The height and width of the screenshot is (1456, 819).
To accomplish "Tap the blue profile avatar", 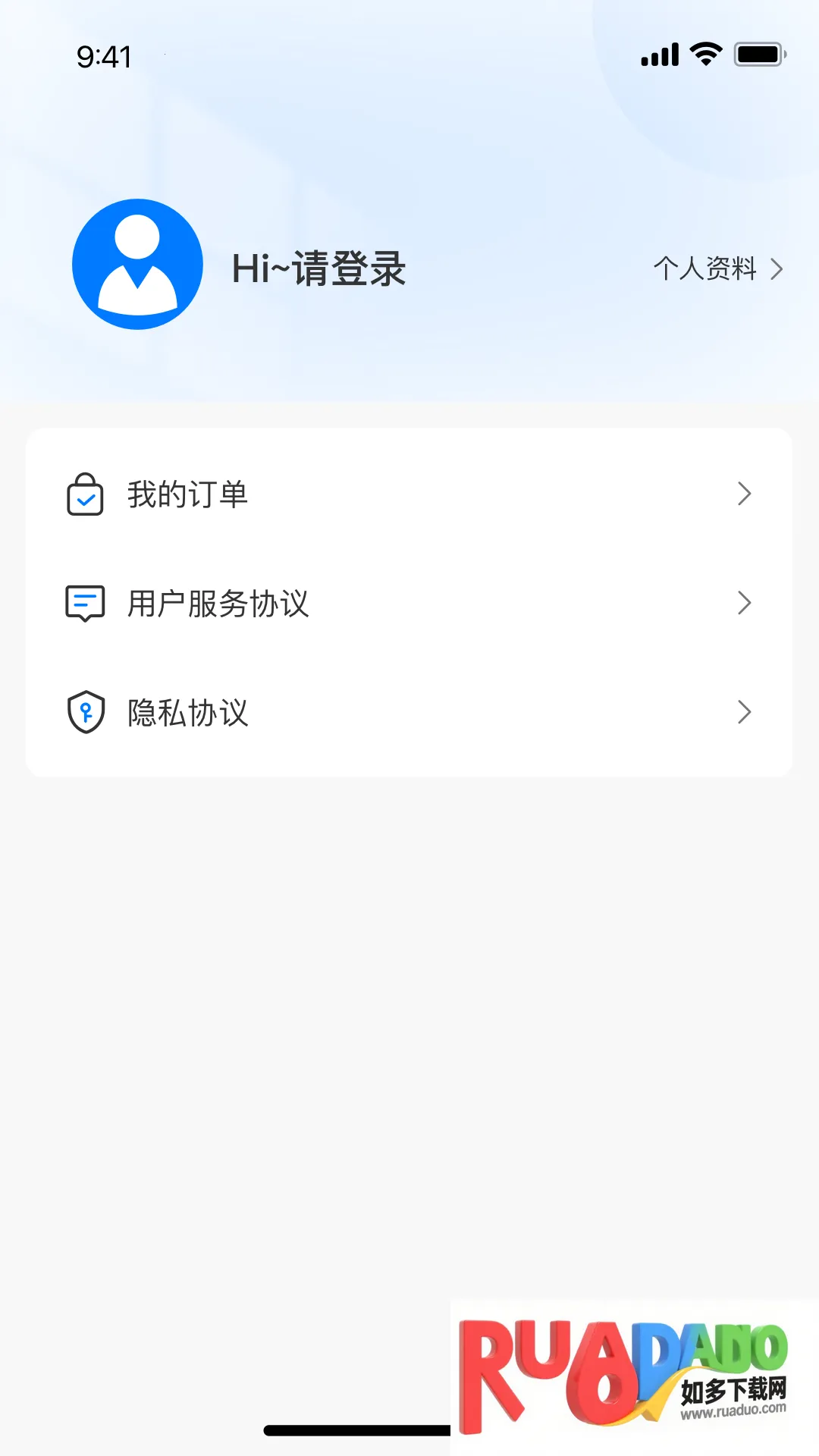I will coord(137,265).
